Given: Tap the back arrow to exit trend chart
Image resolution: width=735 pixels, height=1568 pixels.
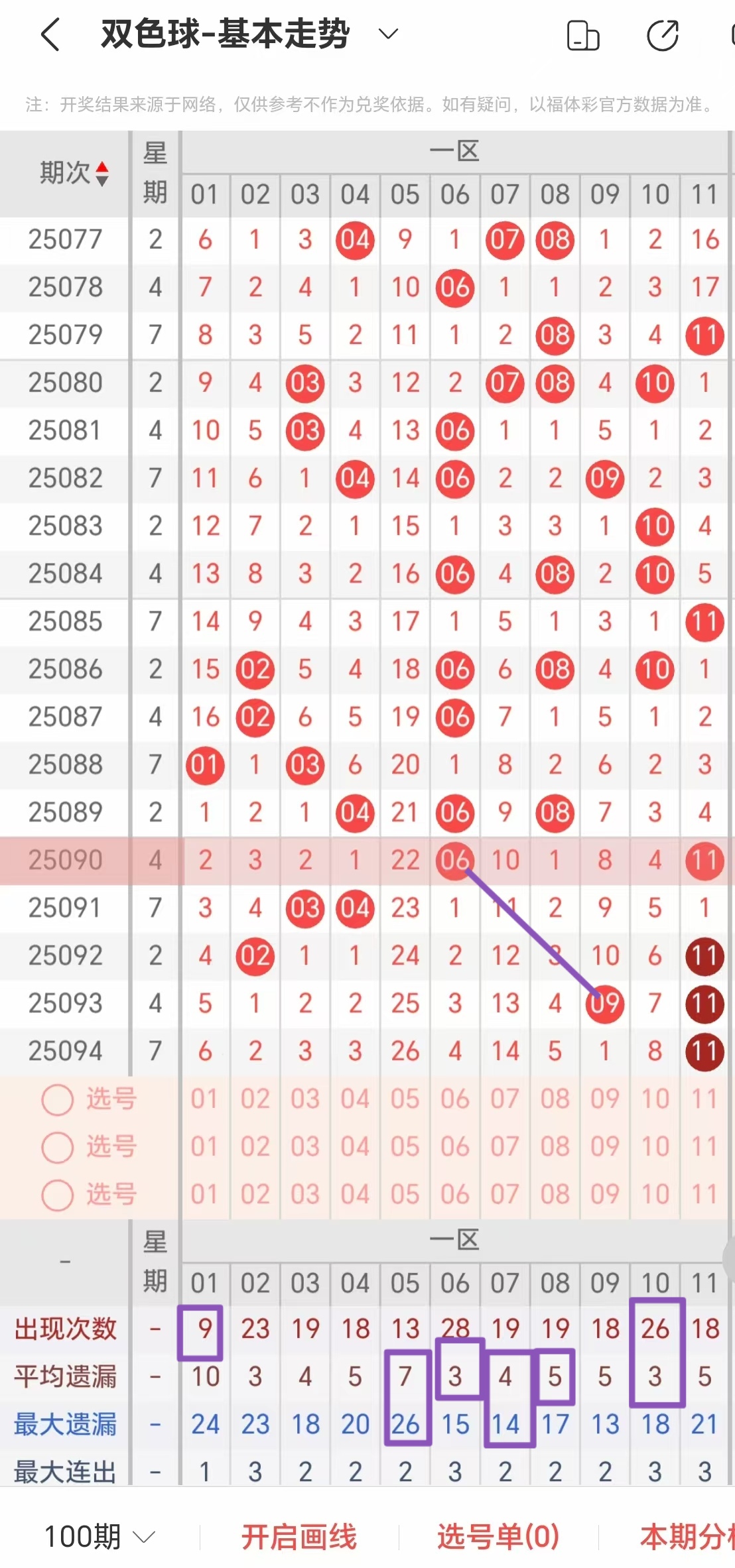Looking at the screenshot, I should 50,33.
